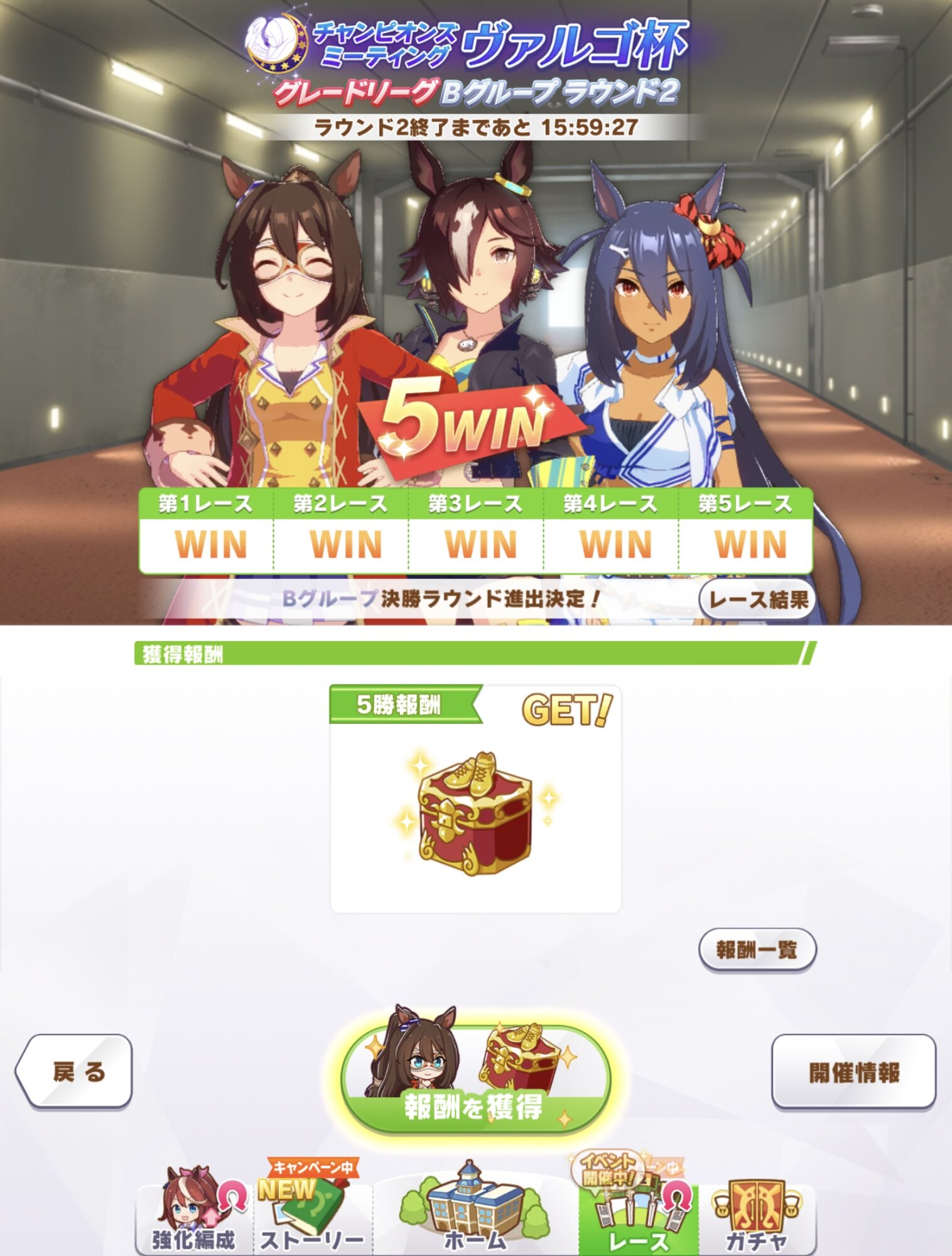Go back with the 戻る button
Image resolution: width=952 pixels, height=1256 pixels.
75,1071
